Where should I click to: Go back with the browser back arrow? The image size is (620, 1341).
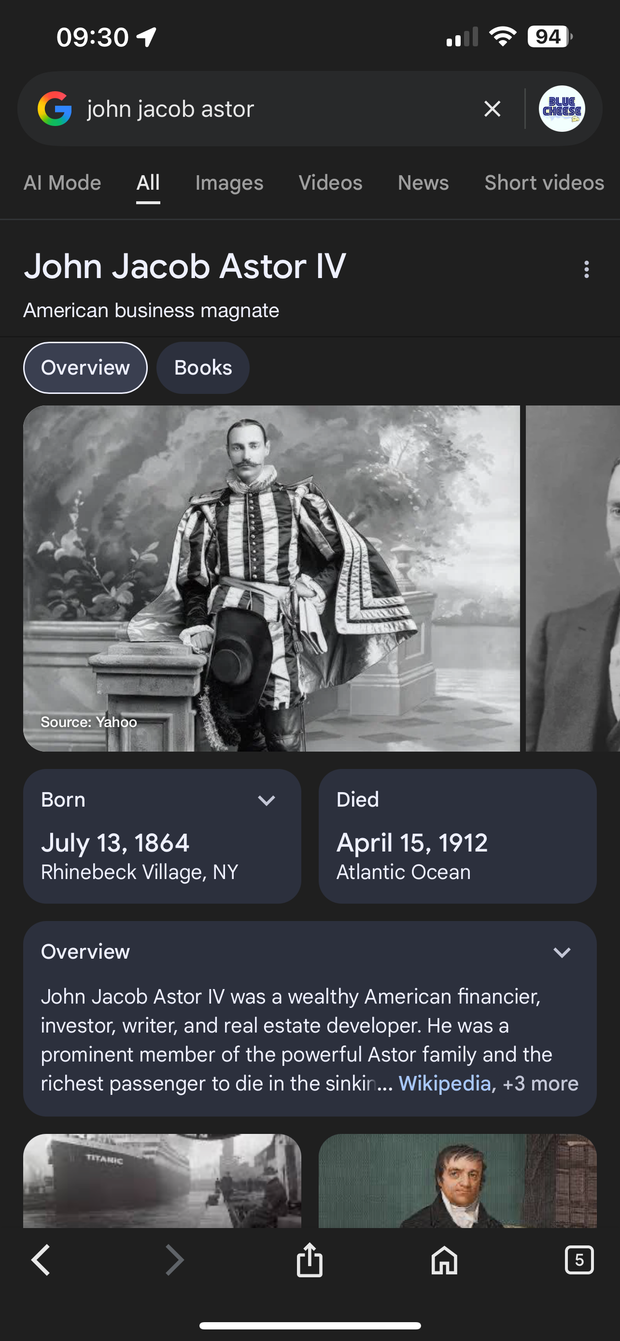41,1260
